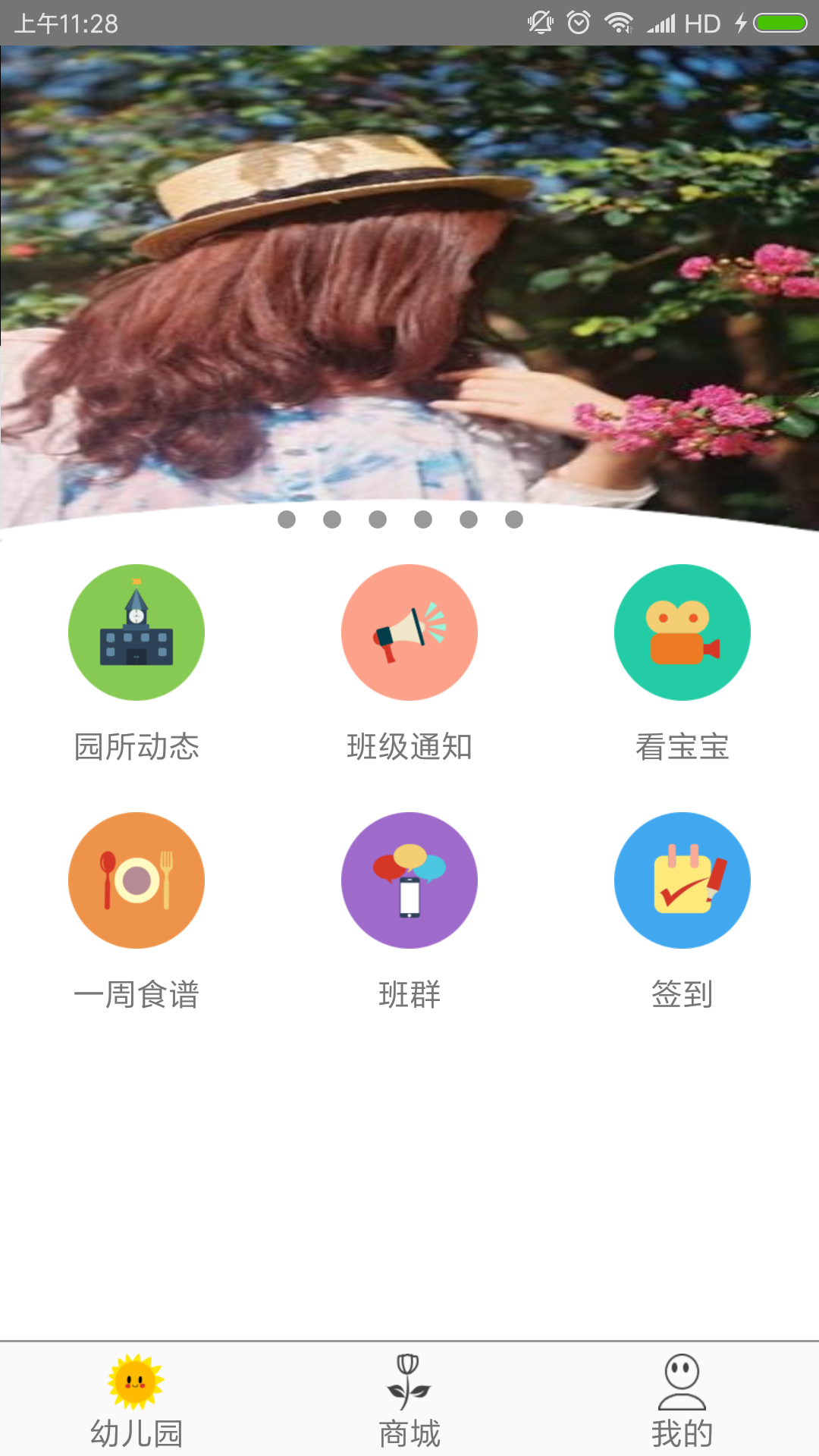Screen dimensions: 819x1456
Task: Tap the fourth carousel dot
Action: click(x=424, y=519)
